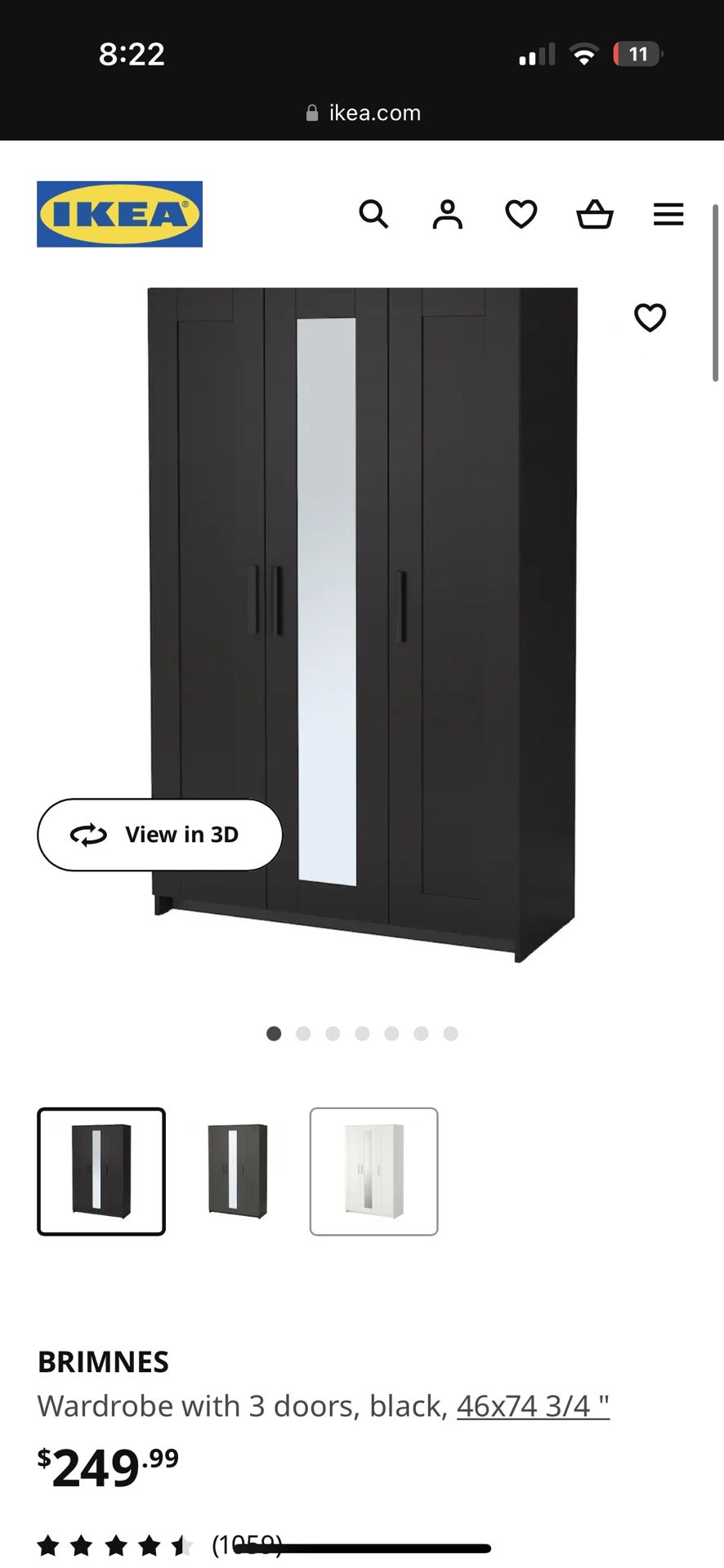Screen dimensions: 724x1568
Task: Select the last carousel pagination dot
Action: [450, 1033]
